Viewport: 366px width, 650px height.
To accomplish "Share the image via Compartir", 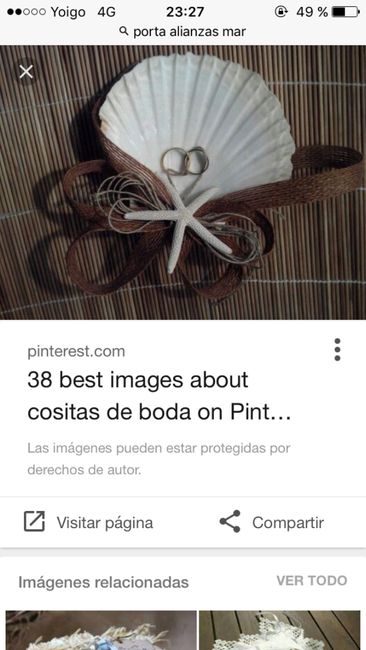I will (271, 522).
